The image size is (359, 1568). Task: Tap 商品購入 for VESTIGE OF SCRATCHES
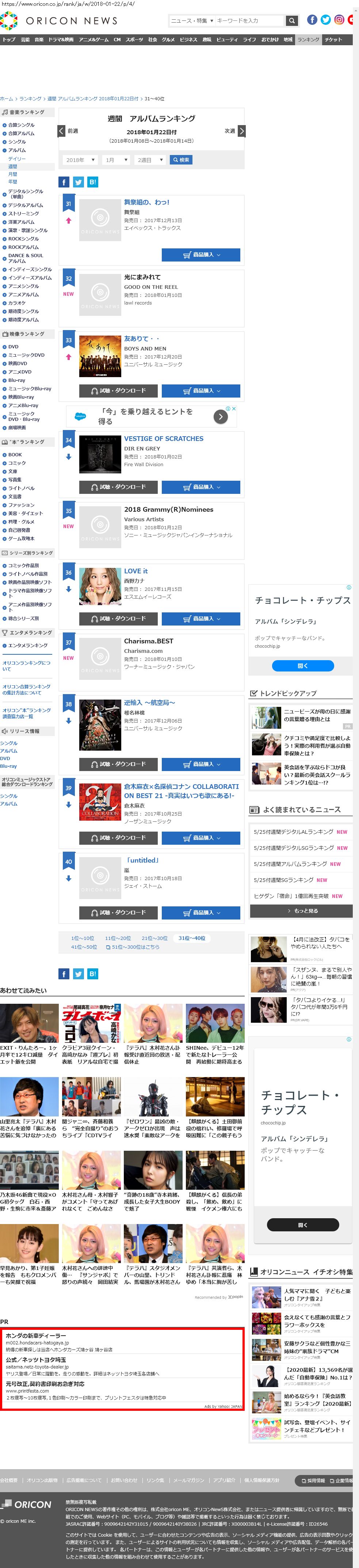tap(200, 487)
